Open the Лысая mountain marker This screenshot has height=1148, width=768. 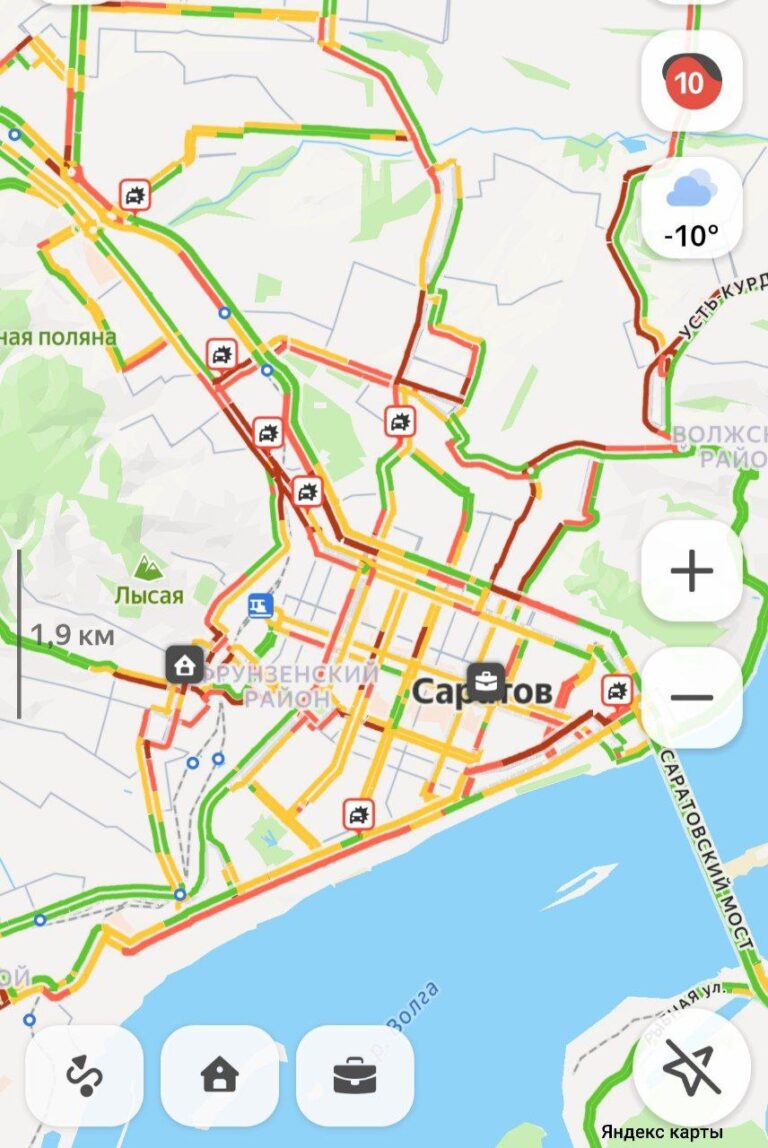click(148, 569)
